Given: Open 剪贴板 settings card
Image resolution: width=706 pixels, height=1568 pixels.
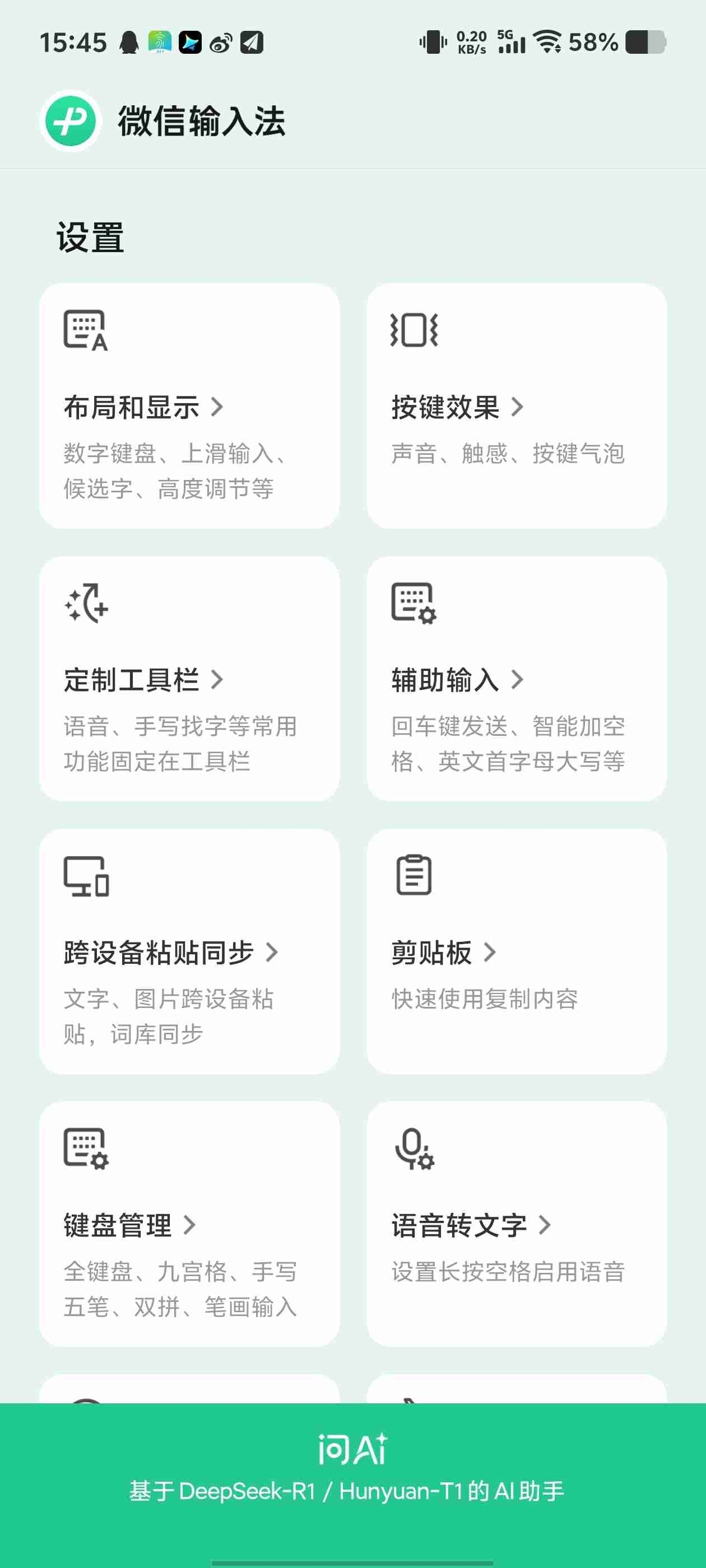Looking at the screenshot, I should click(x=516, y=951).
